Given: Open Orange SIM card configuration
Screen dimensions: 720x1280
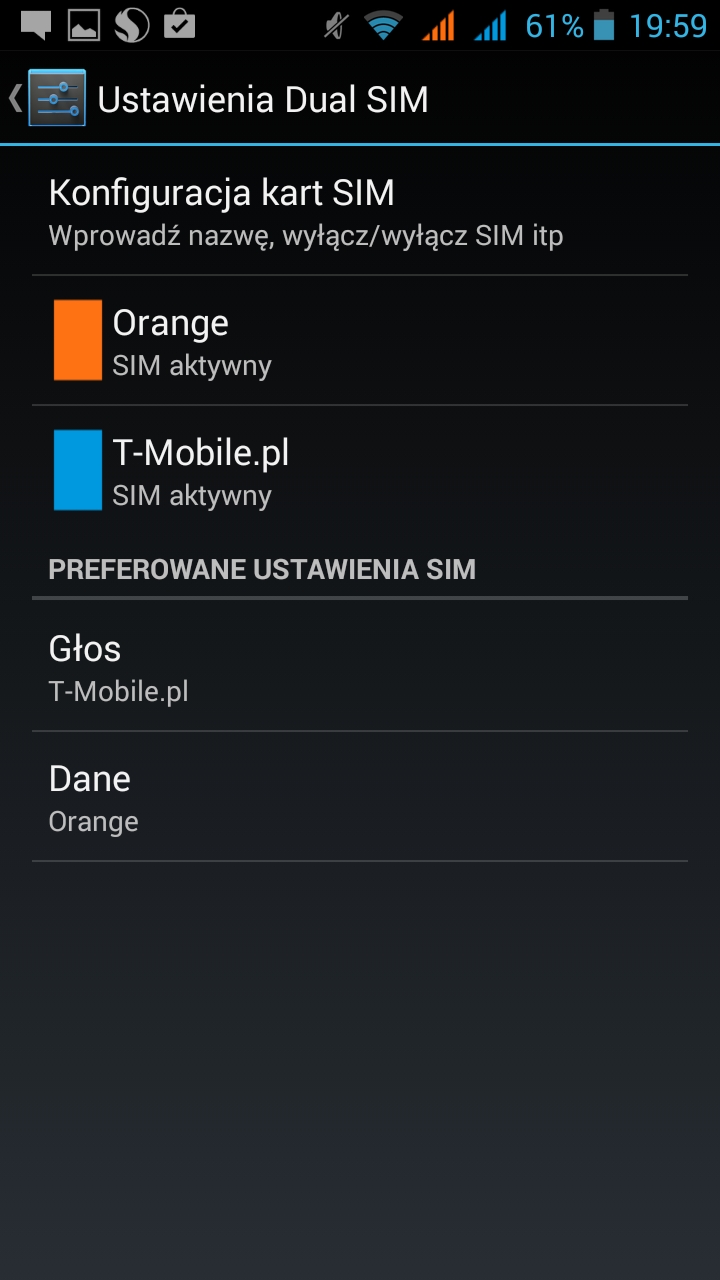Looking at the screenshot, I should [x=360, y=341].
